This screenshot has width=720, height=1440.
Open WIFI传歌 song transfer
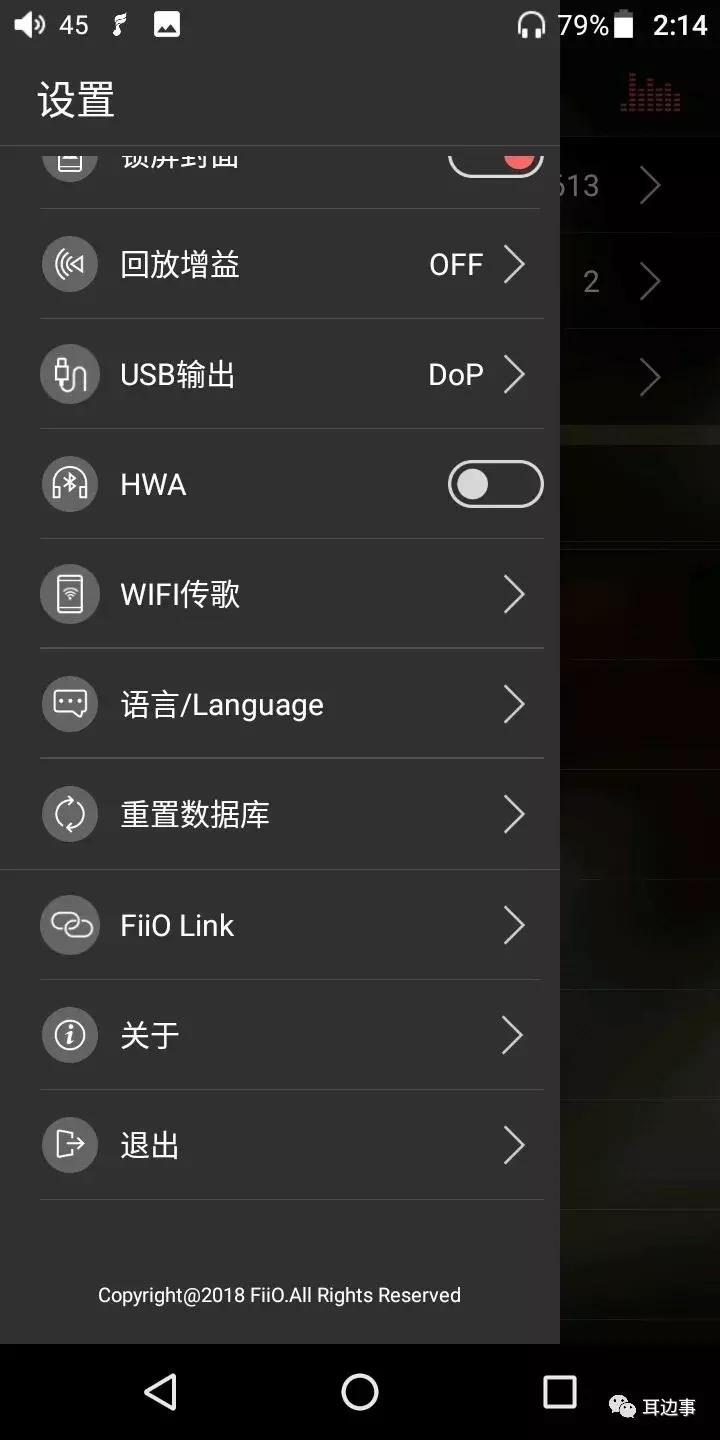coord(290,595)
